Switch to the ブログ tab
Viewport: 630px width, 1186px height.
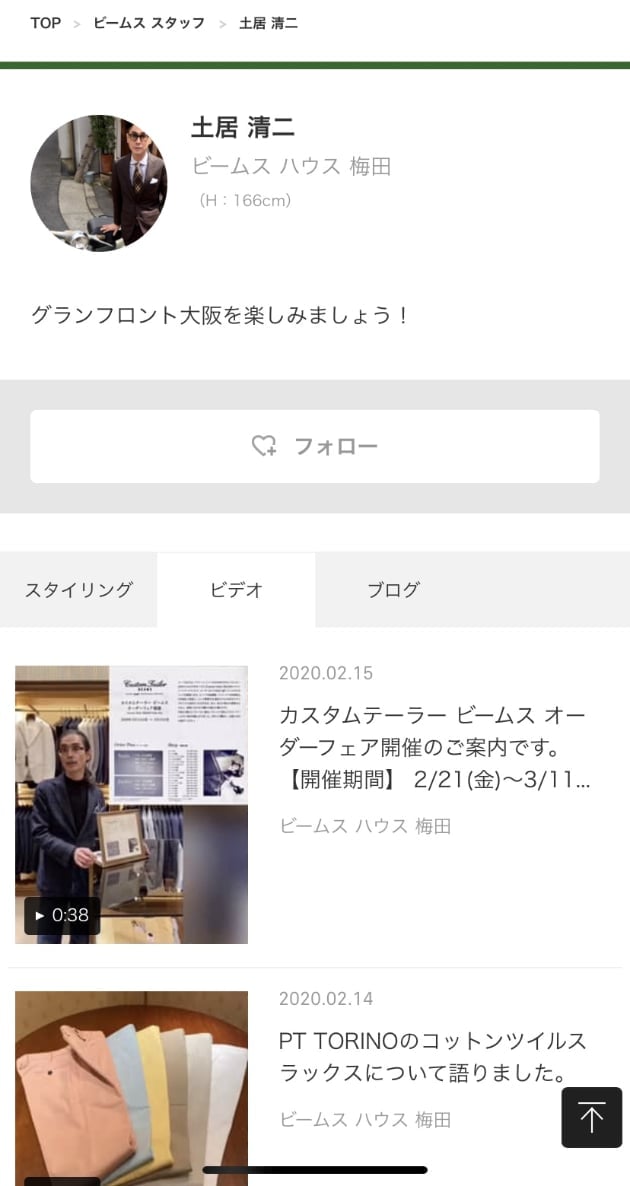click(x=393, y=590)
